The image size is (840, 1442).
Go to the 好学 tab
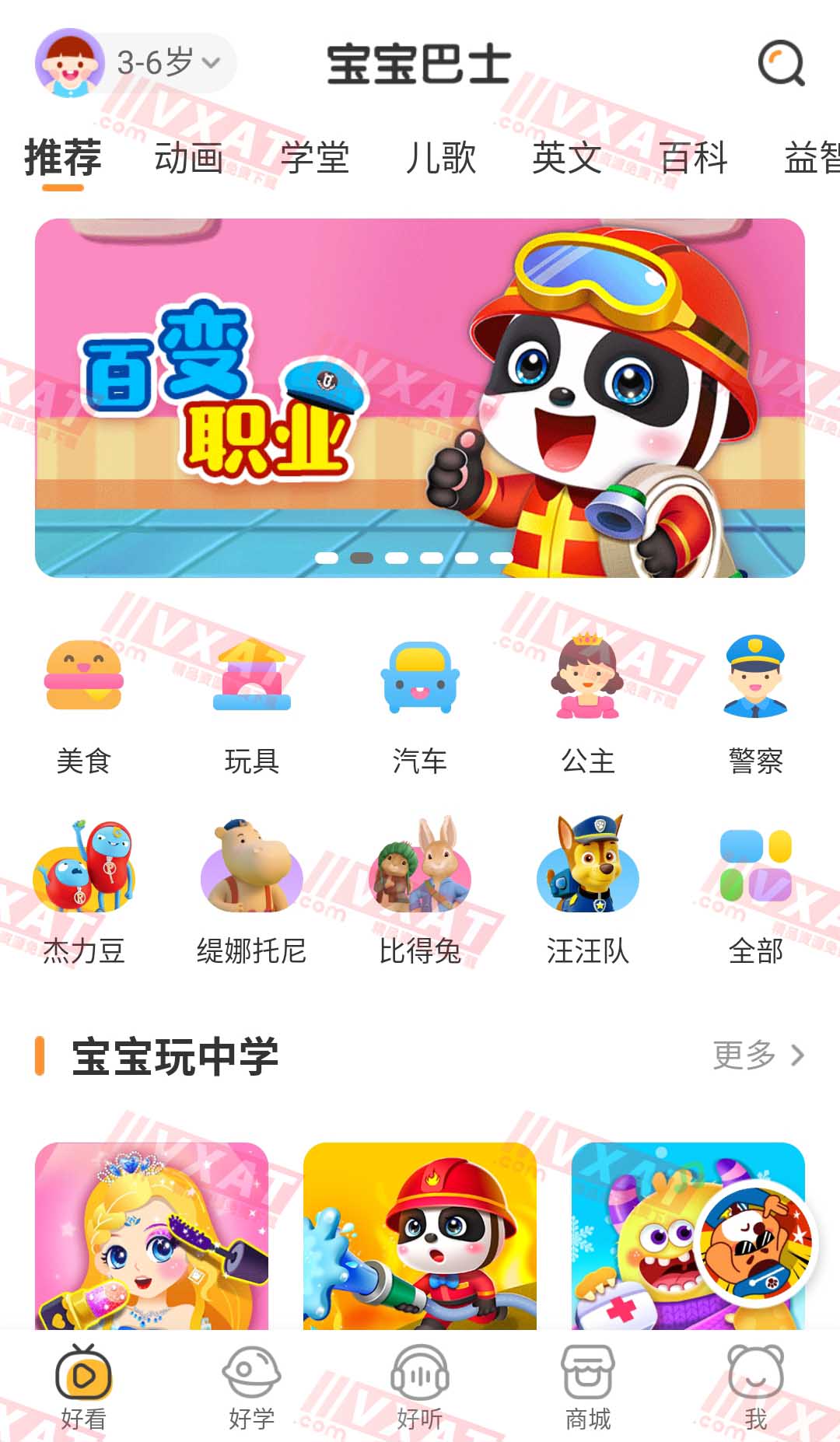point(251,1388)
